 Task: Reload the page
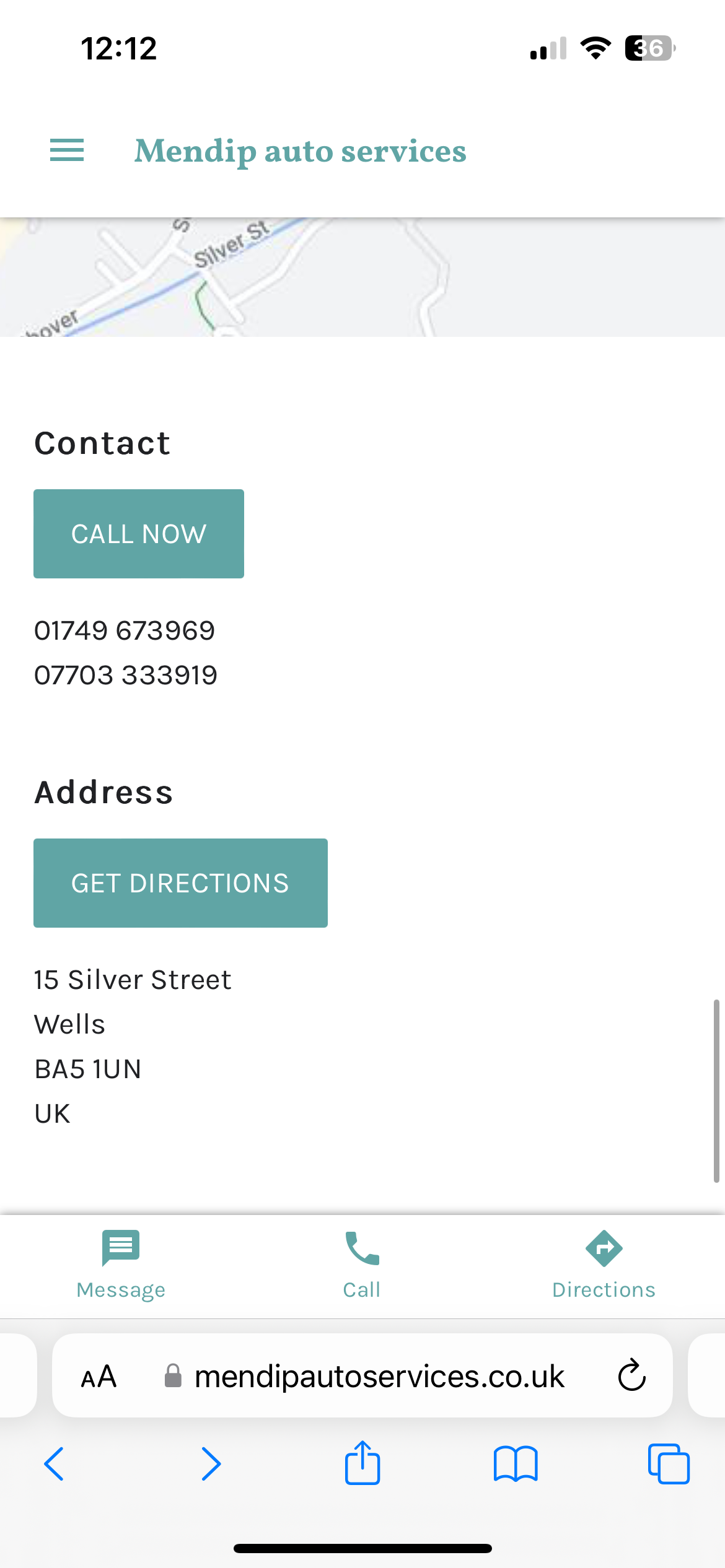point(631,1376)
